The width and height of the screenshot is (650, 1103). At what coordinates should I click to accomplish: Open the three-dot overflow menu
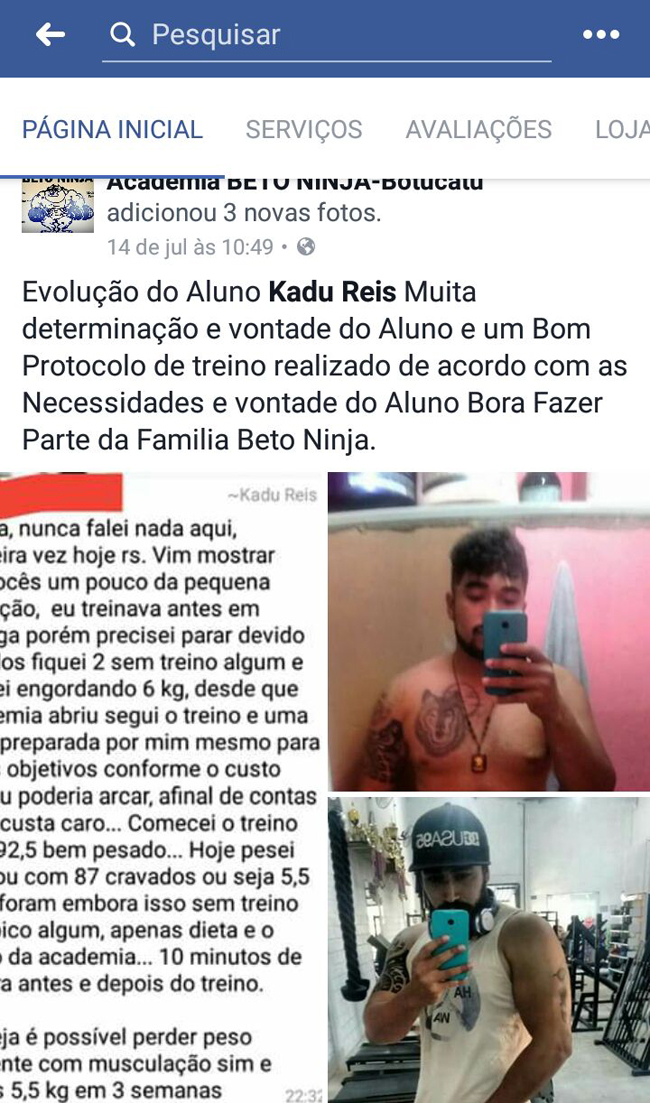coord(600,35)
